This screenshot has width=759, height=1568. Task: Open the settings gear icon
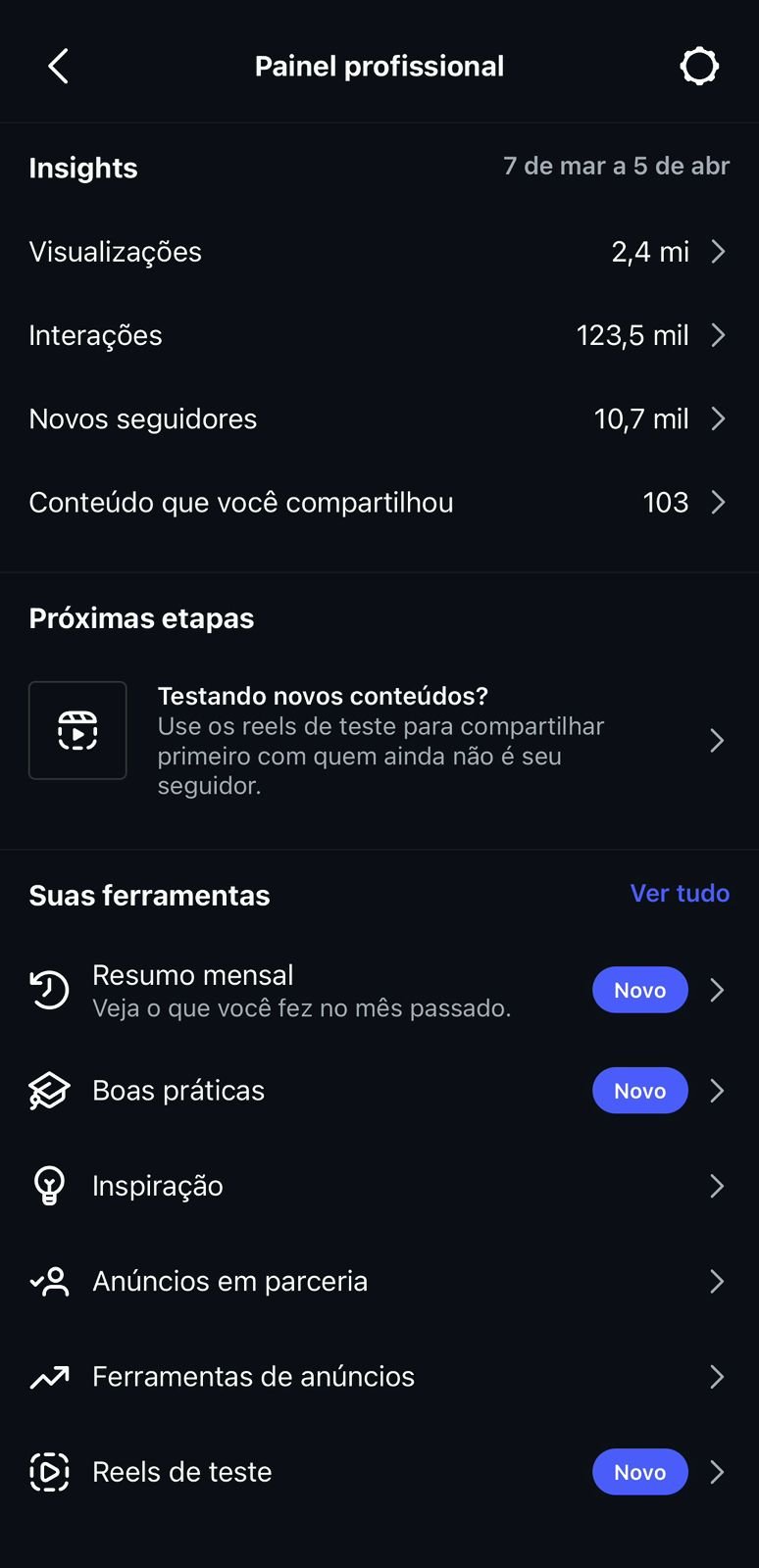click(699, 67)
